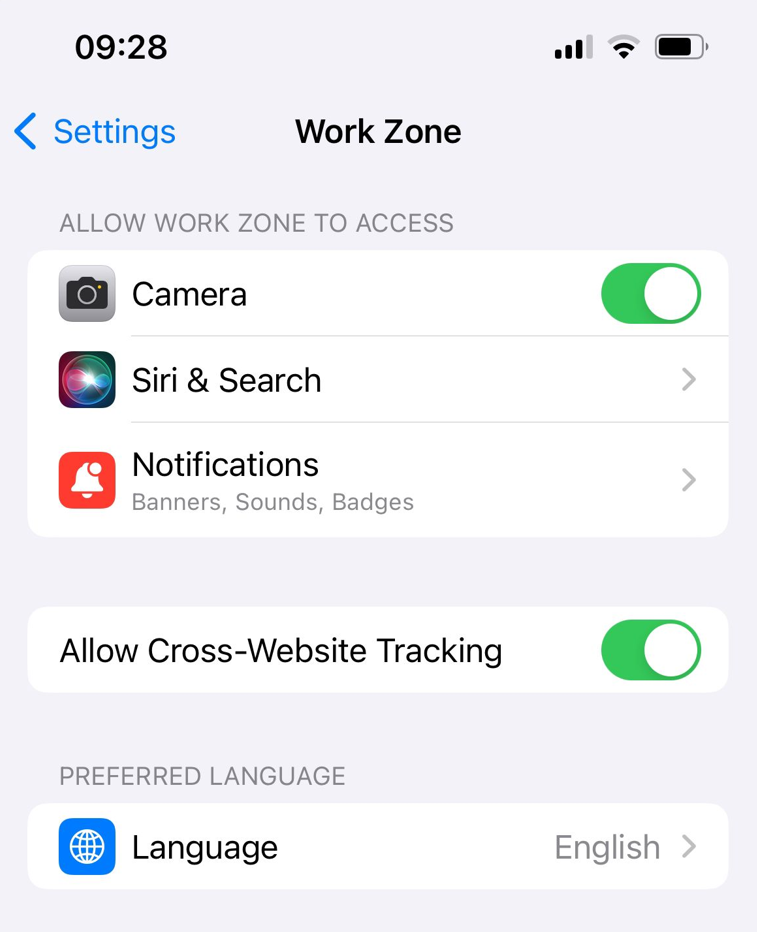Turn off Allow Cross-Website Tracking
This screenshot has height=932, width=757.
tap(650, 650)
